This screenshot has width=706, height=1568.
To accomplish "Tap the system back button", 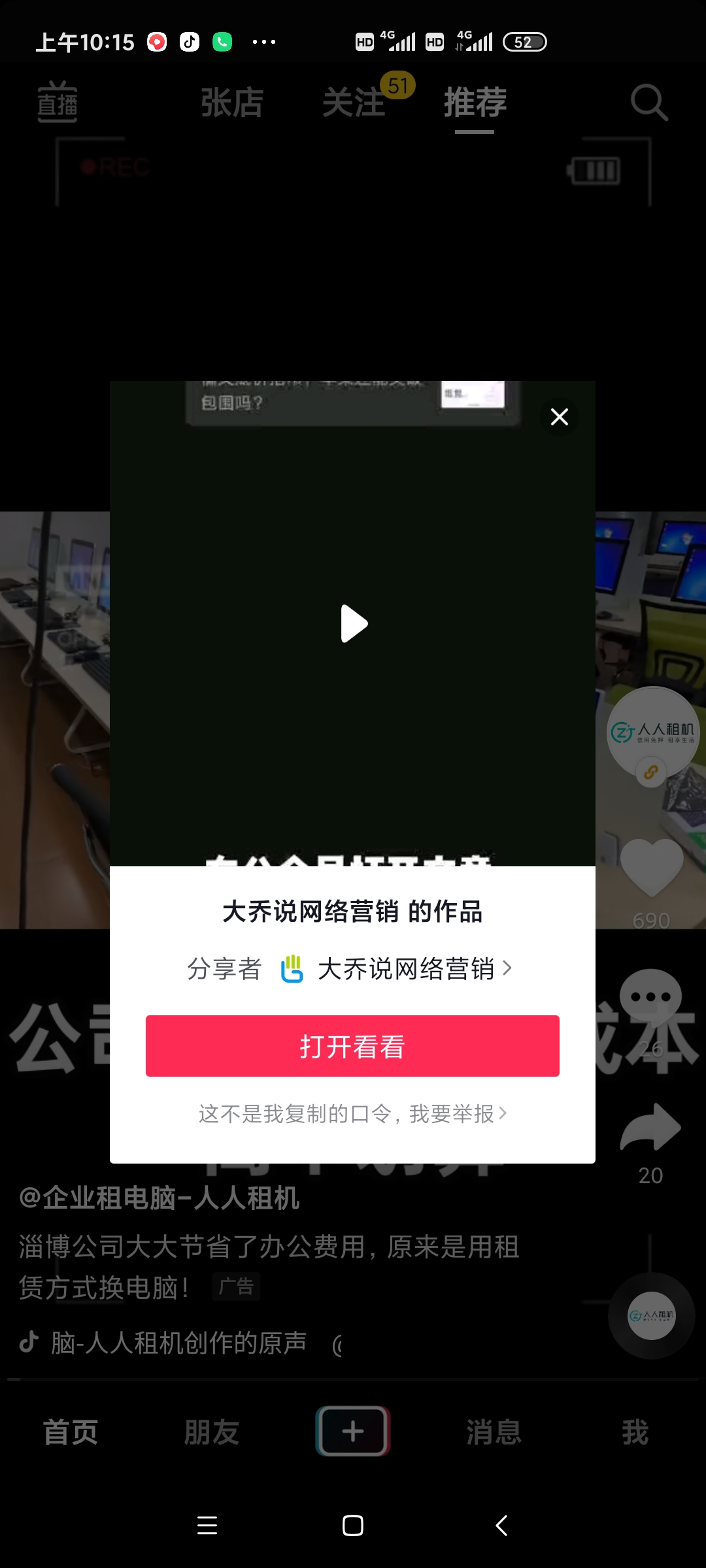I will [501, 1526].
